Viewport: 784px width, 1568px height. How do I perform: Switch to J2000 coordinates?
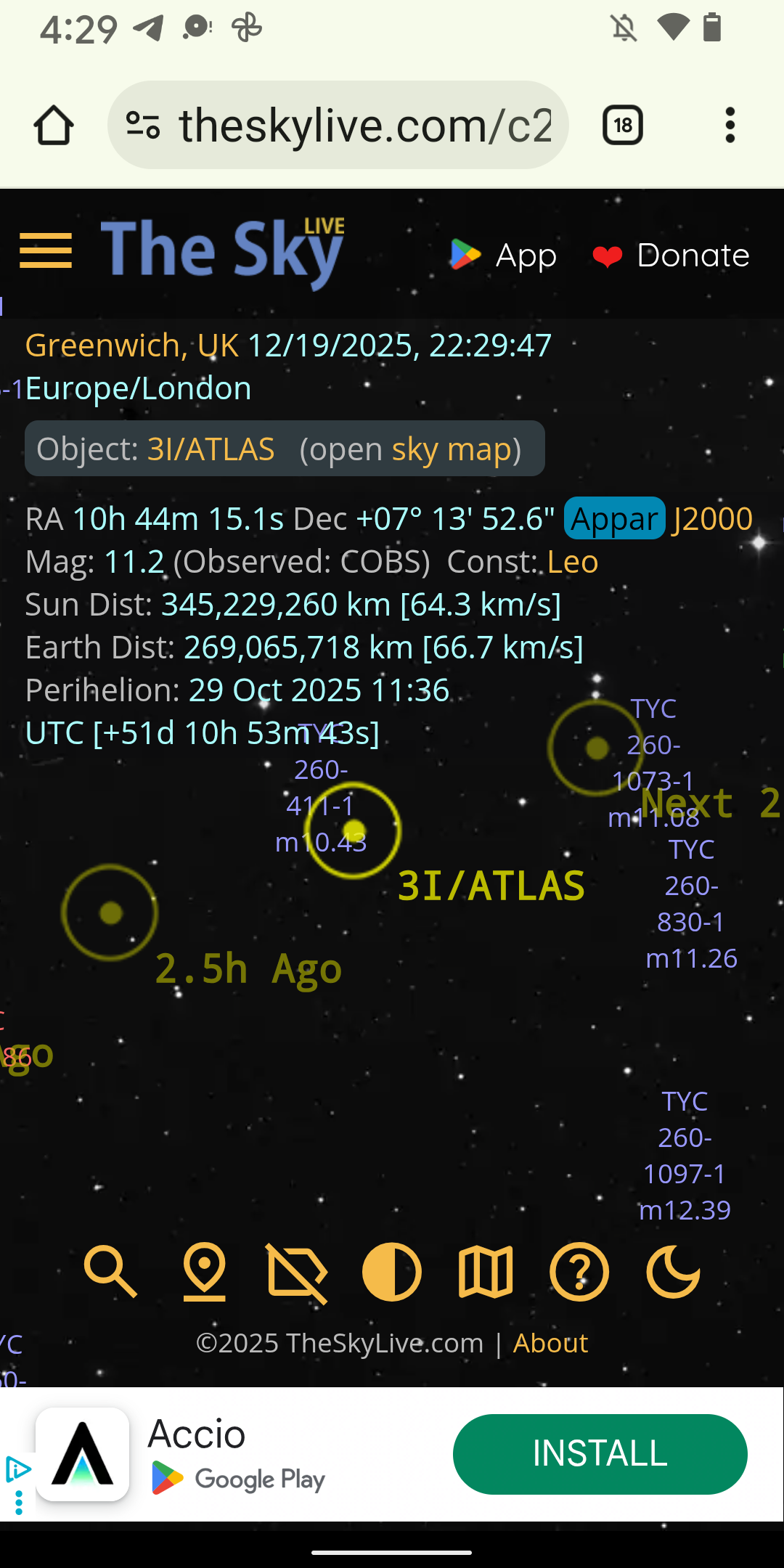click(713, 518)
